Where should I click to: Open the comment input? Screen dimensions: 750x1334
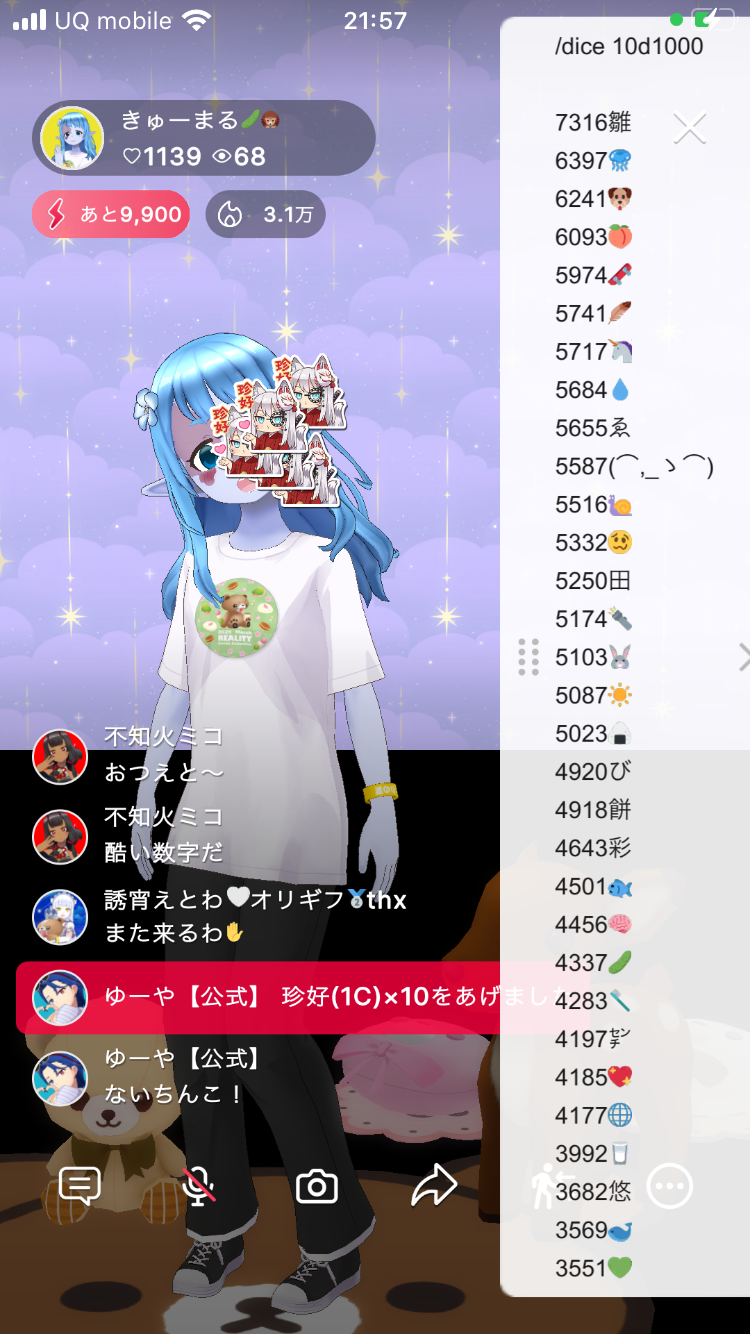point(80,1186)
